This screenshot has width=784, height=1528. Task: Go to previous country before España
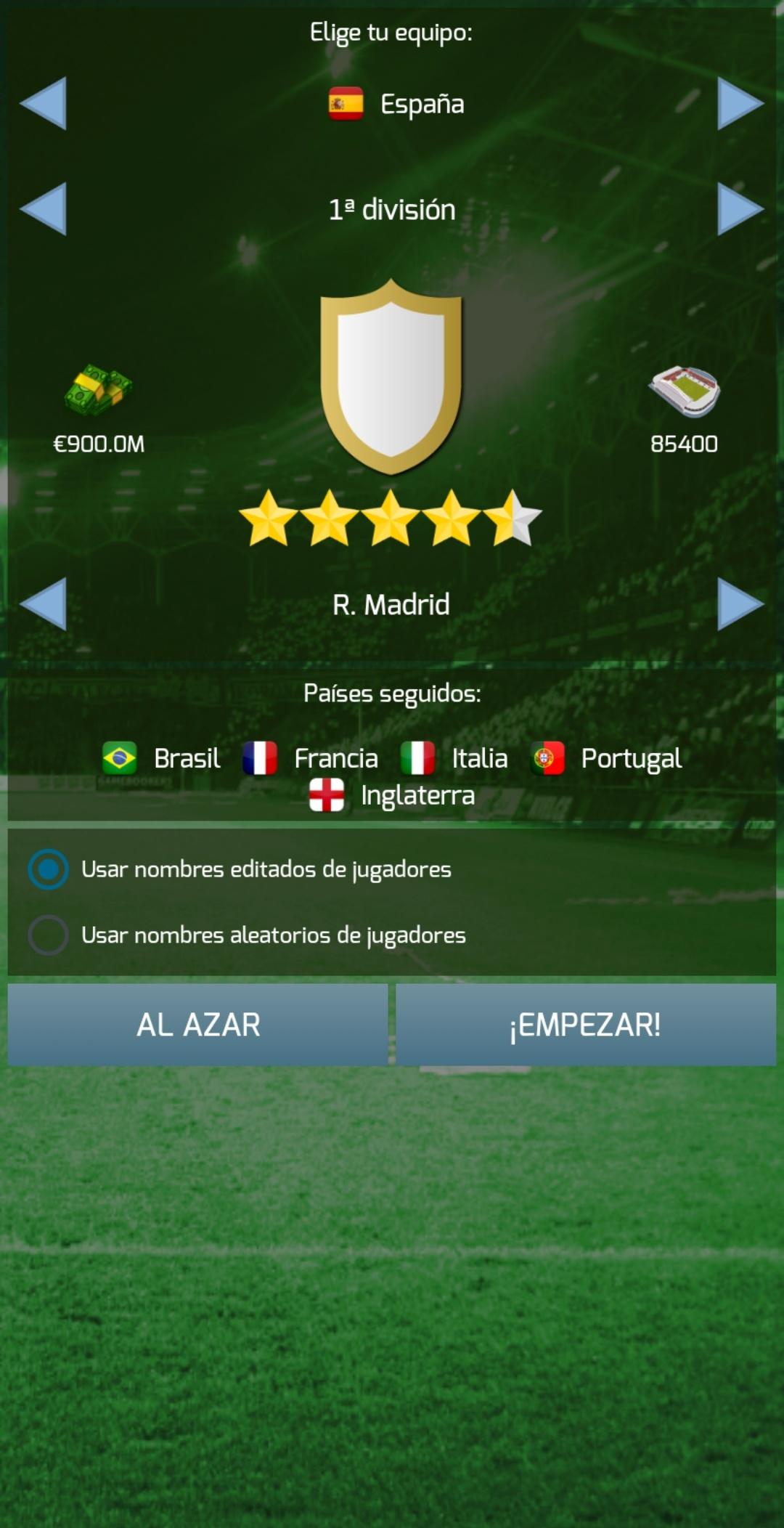click(44, 104)
